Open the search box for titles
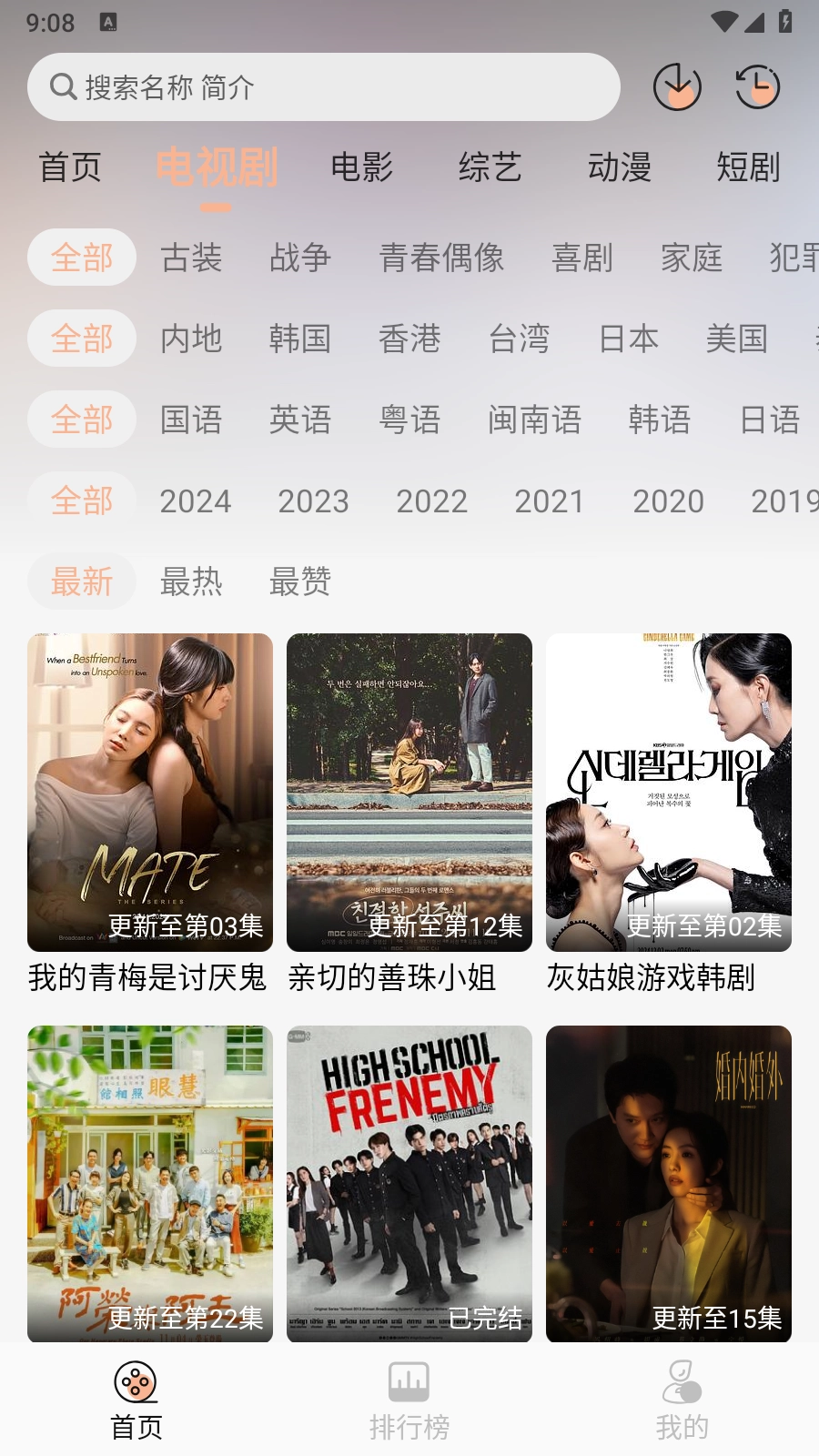 click(323, 87)
